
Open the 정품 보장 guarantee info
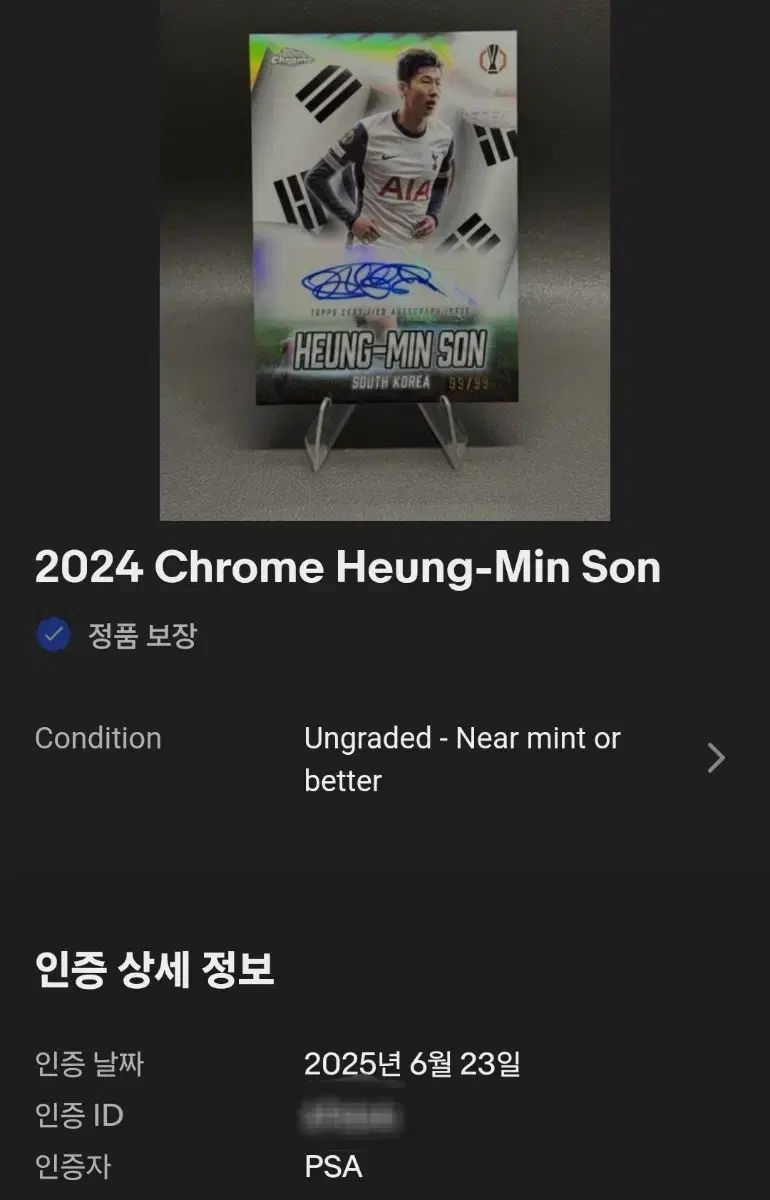click(117, 635)
